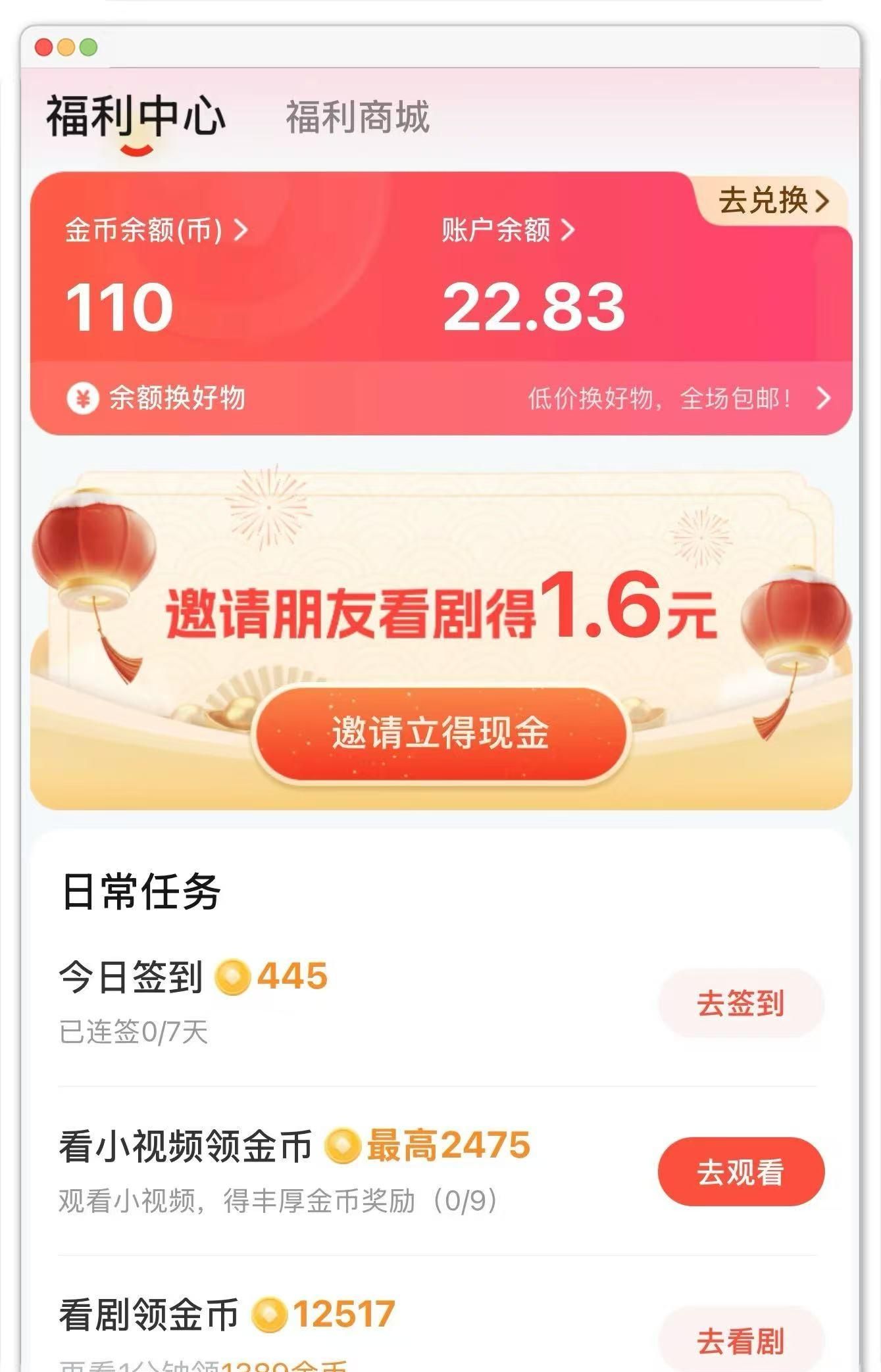Close the window with the red dot
The width and height of the screenshot is (881, 1372).
[x=43, y=47]
